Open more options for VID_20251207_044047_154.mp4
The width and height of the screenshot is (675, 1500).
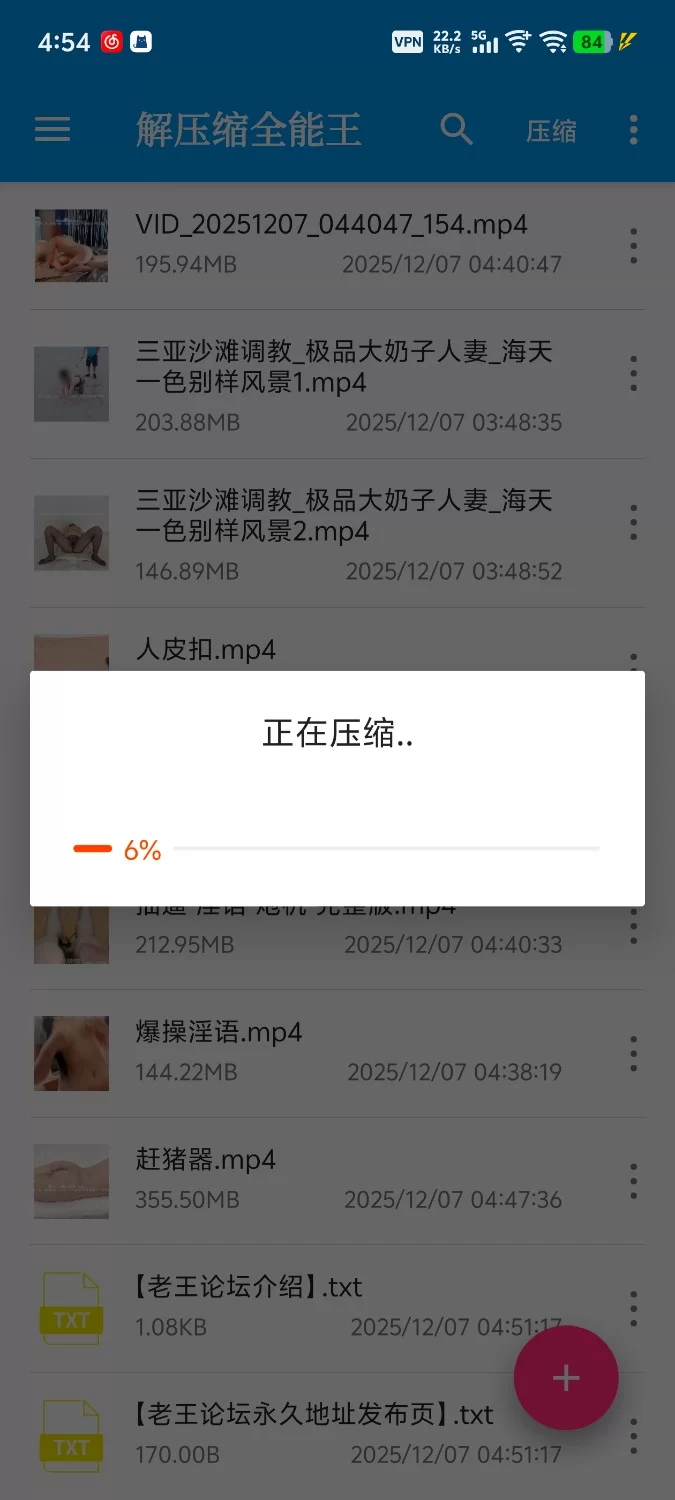[x=633, y=245]
